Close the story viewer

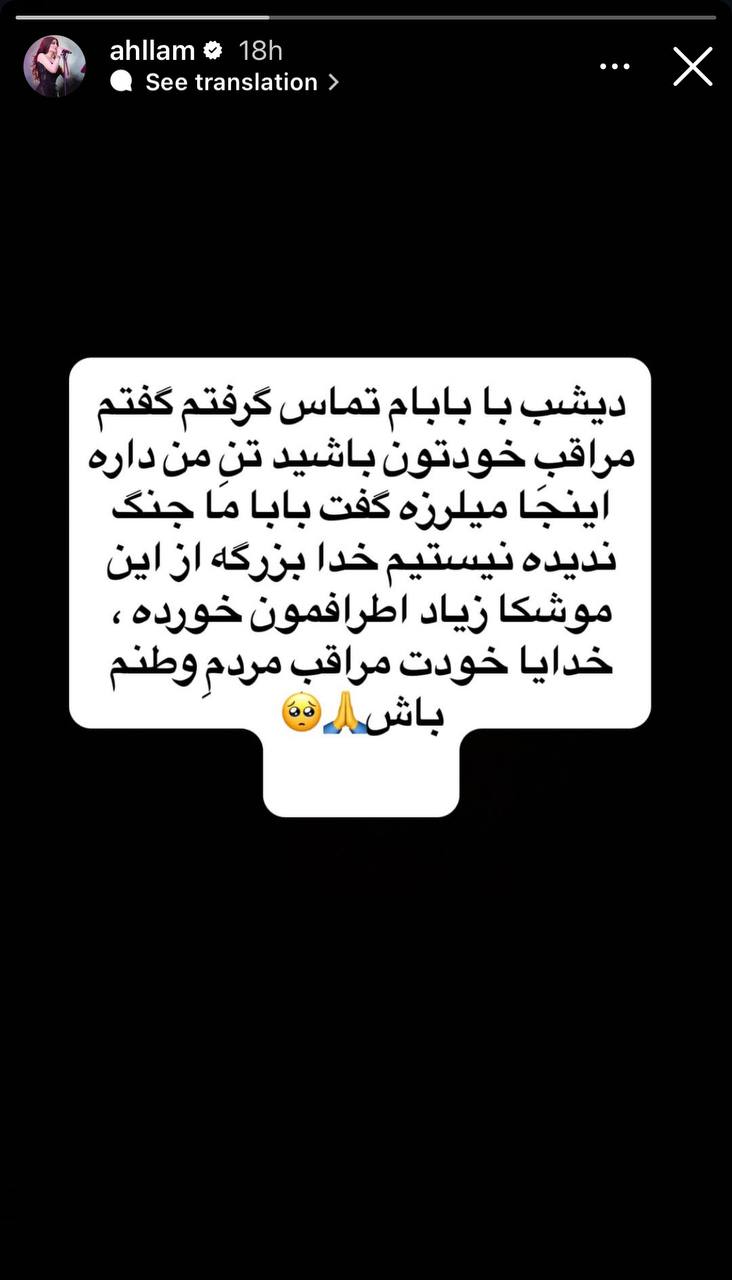[692, 66]
